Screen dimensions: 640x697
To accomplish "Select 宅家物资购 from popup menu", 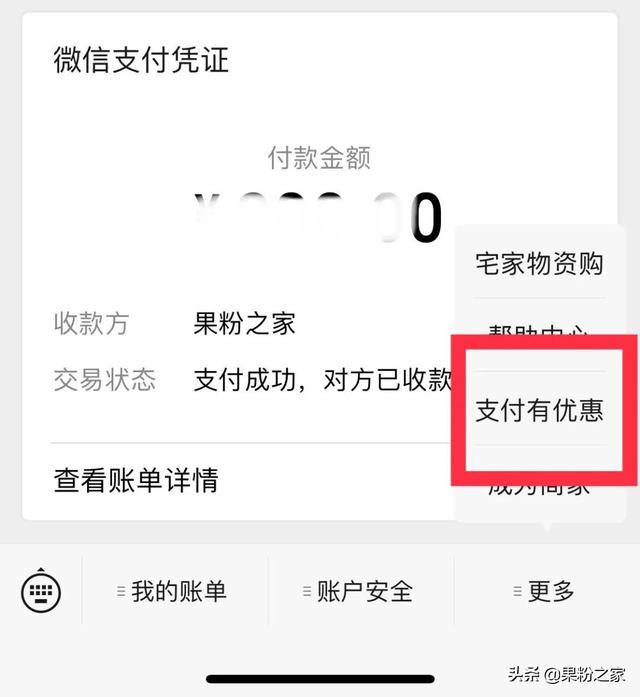I will click(x=539, y=264).
